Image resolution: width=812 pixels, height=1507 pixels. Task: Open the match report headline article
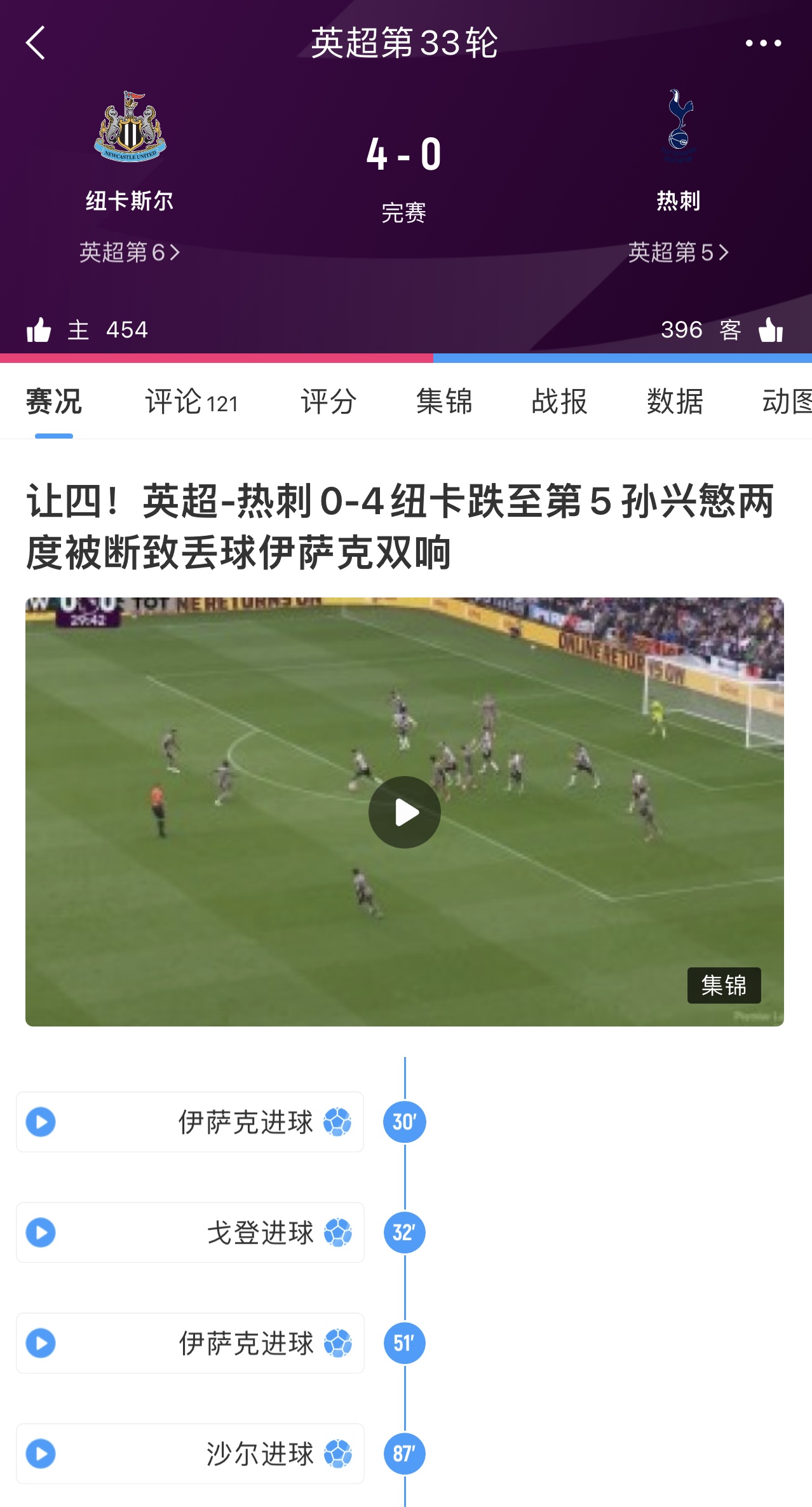pyautogui.click(x=400, y=526)
